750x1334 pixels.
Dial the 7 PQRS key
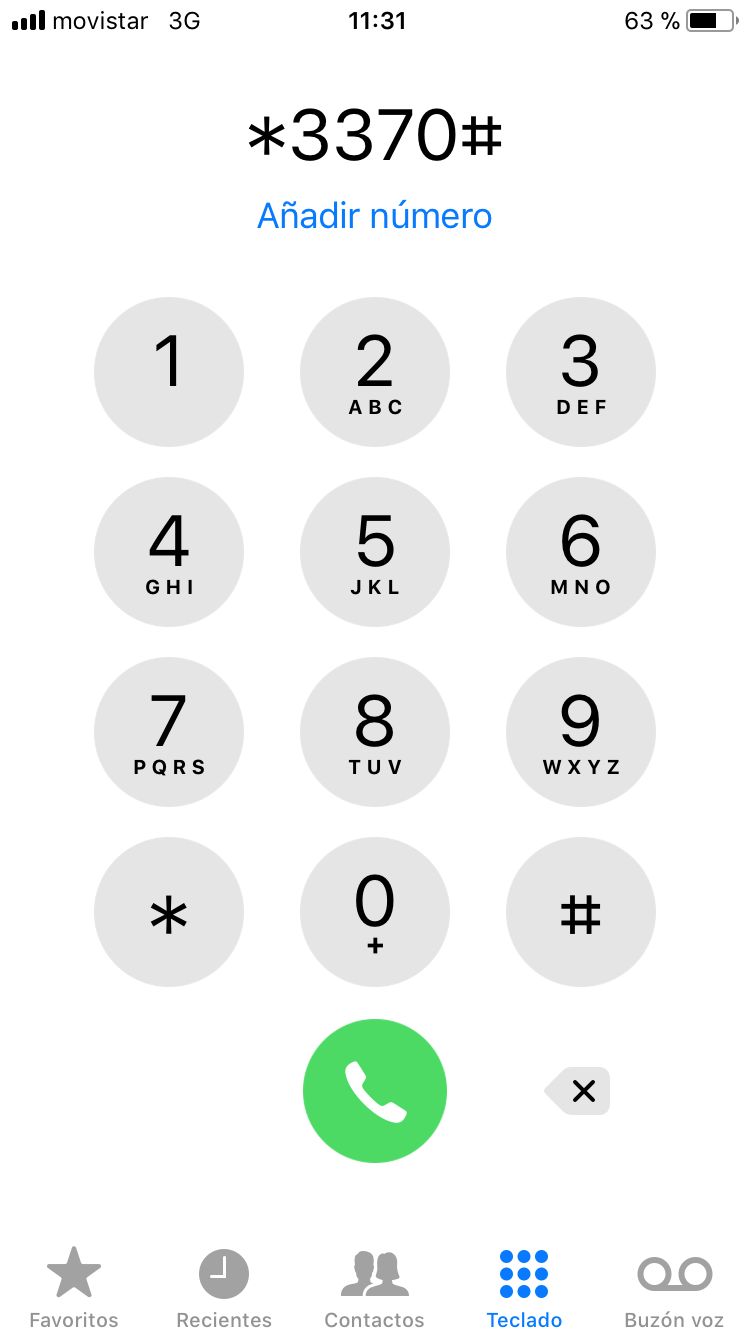(169, 732)
